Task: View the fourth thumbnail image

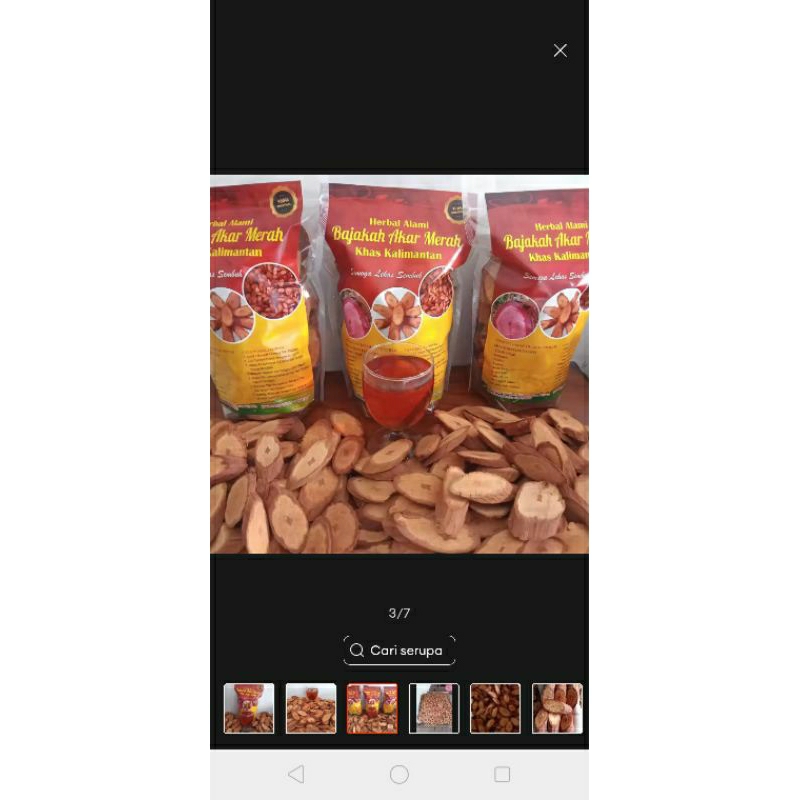Action: tap(434, 708)
